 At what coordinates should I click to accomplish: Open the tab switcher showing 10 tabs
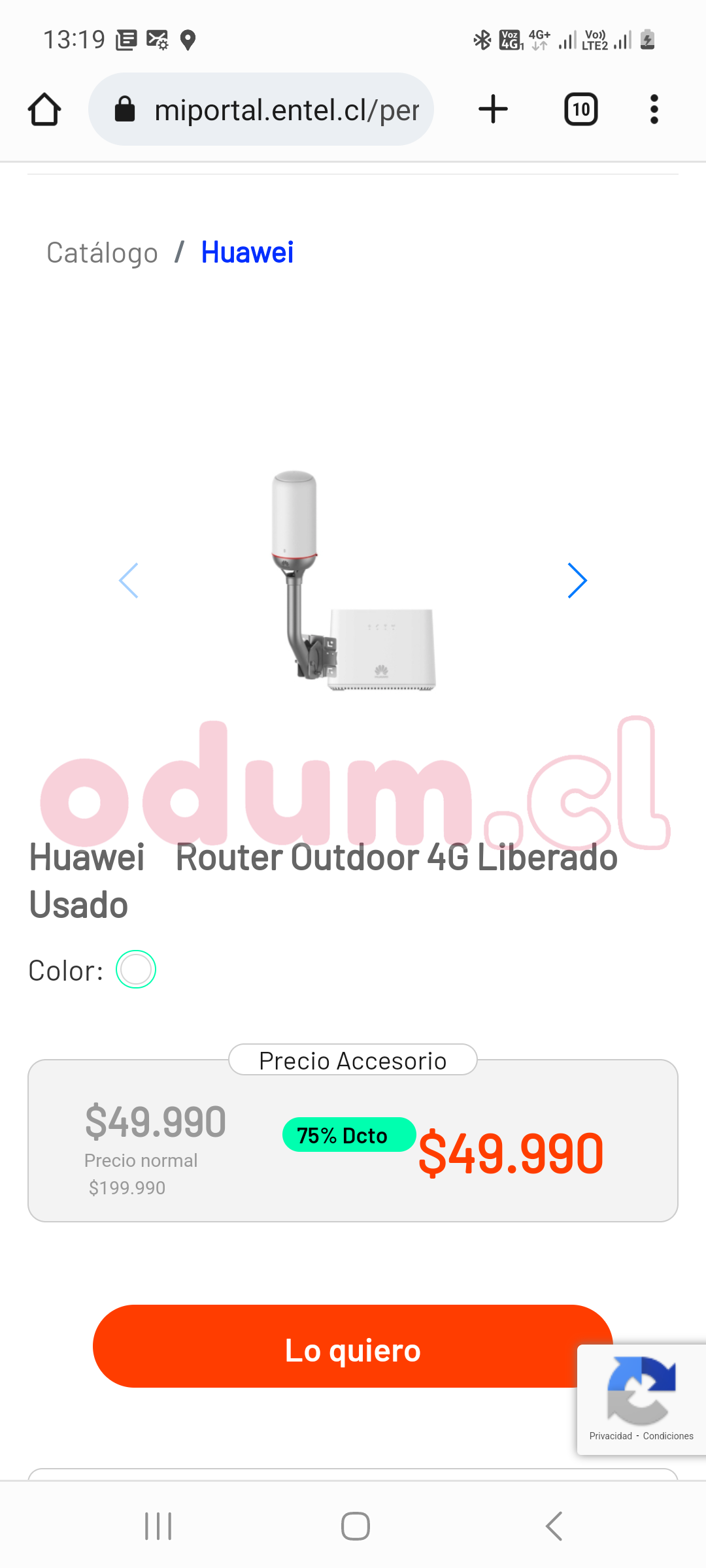[x=580, y=109]
